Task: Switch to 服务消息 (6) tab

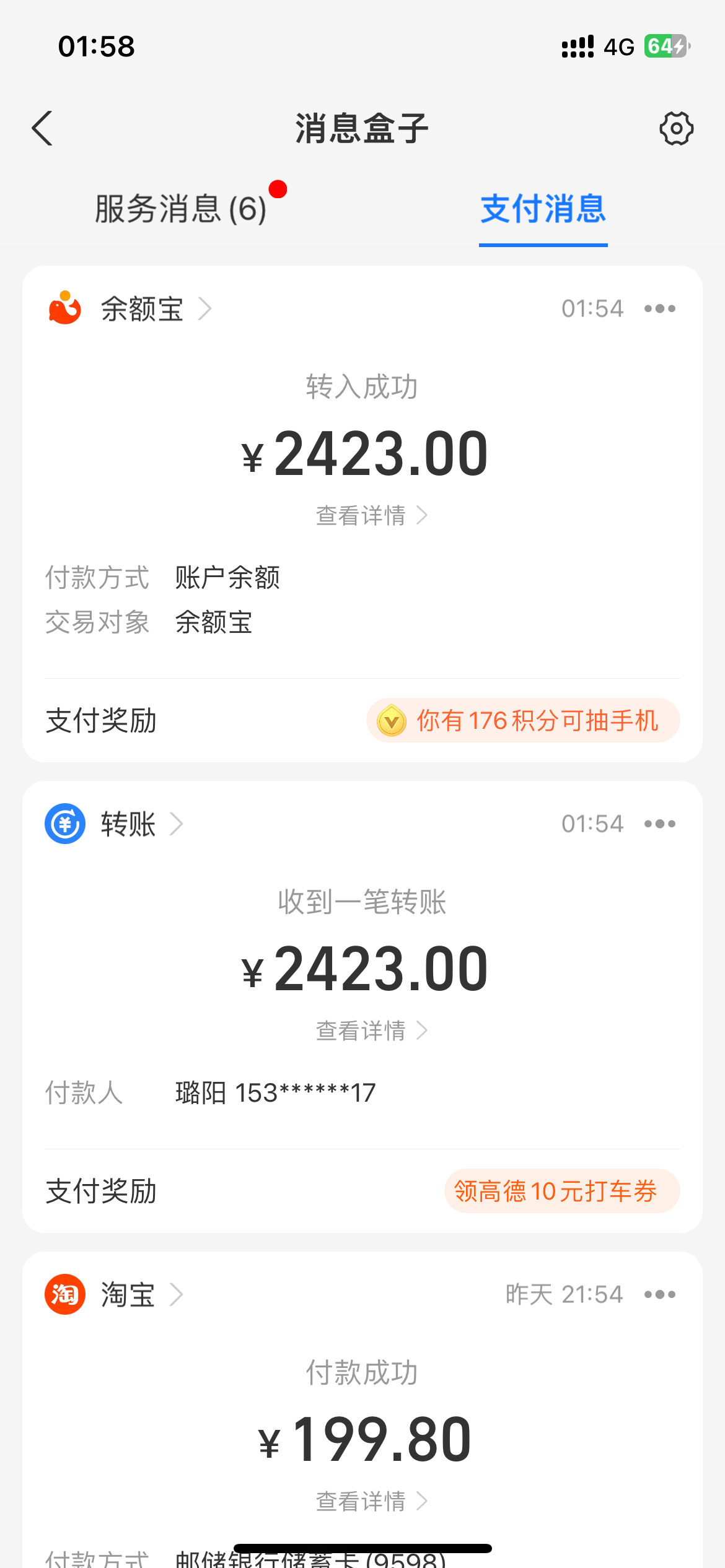Action: 181,209
